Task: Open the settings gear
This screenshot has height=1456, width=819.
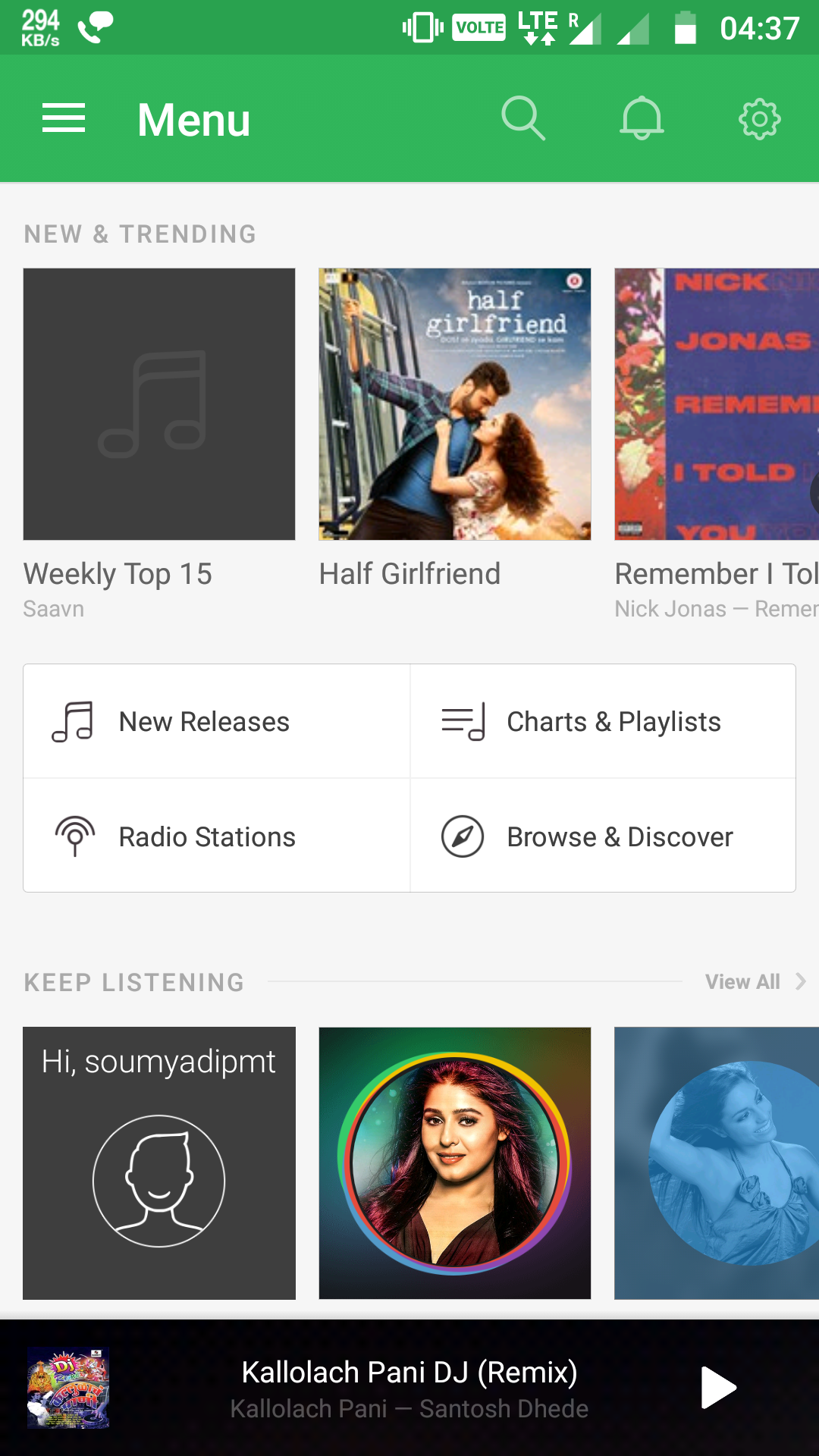Action: (759, 119)
